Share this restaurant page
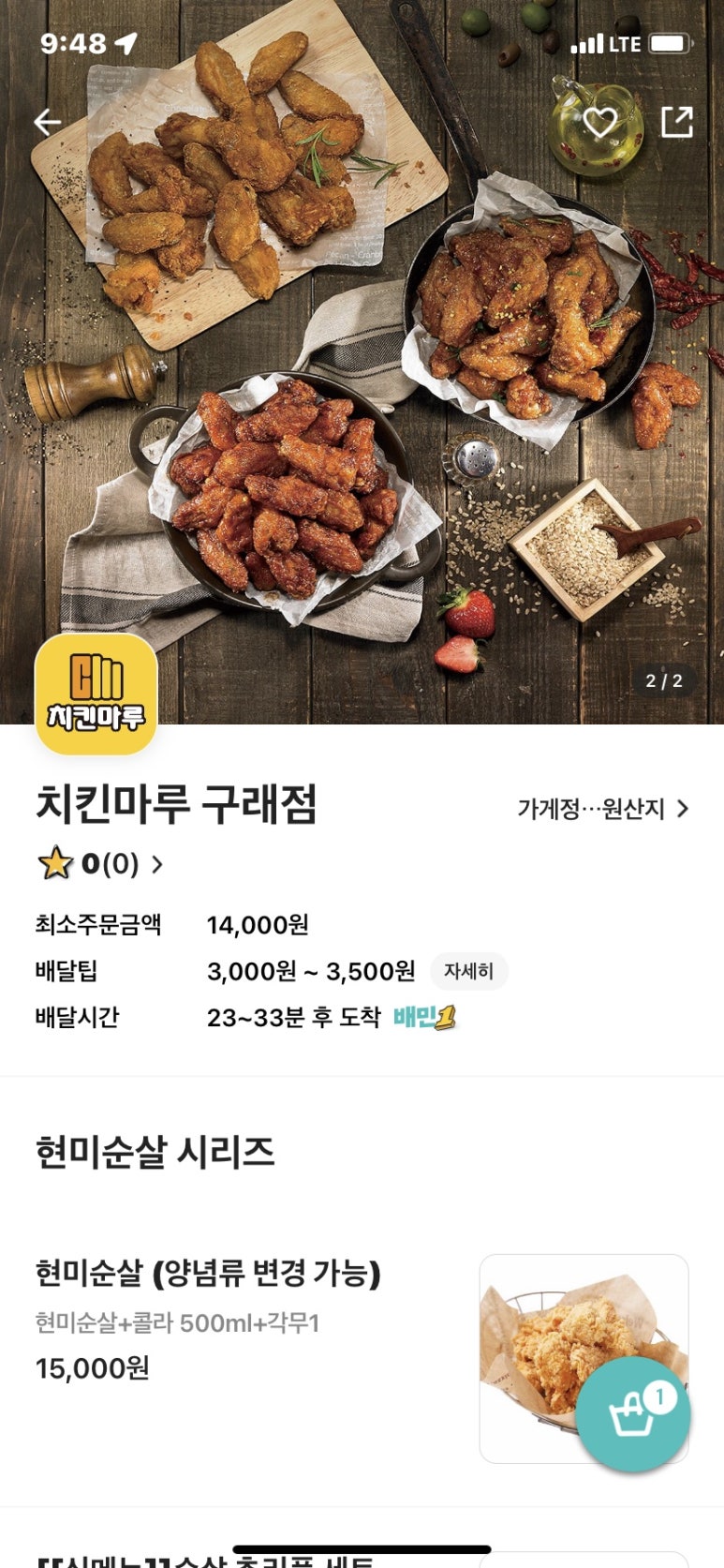 pyautogui.click(x=676, y=122)
